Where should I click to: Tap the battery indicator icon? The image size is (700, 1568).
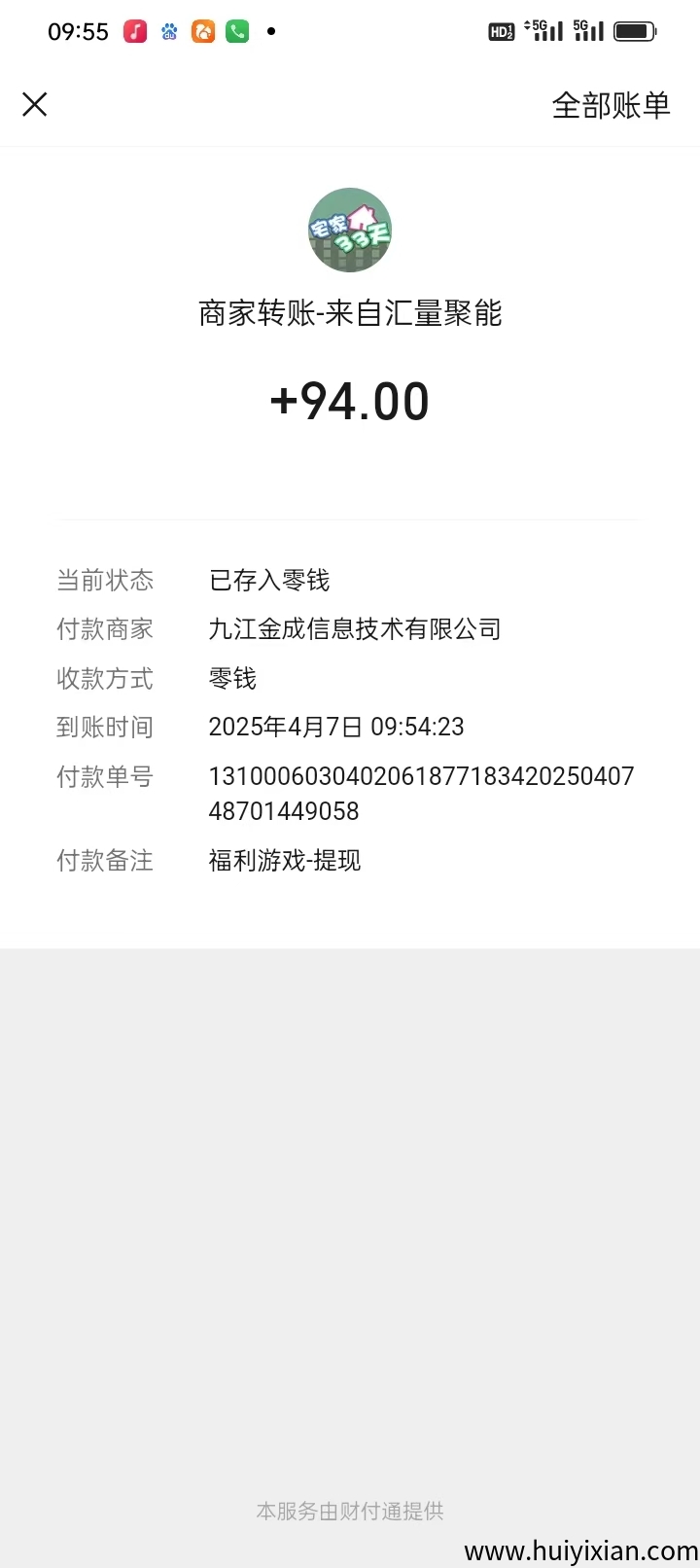point(637,30)
